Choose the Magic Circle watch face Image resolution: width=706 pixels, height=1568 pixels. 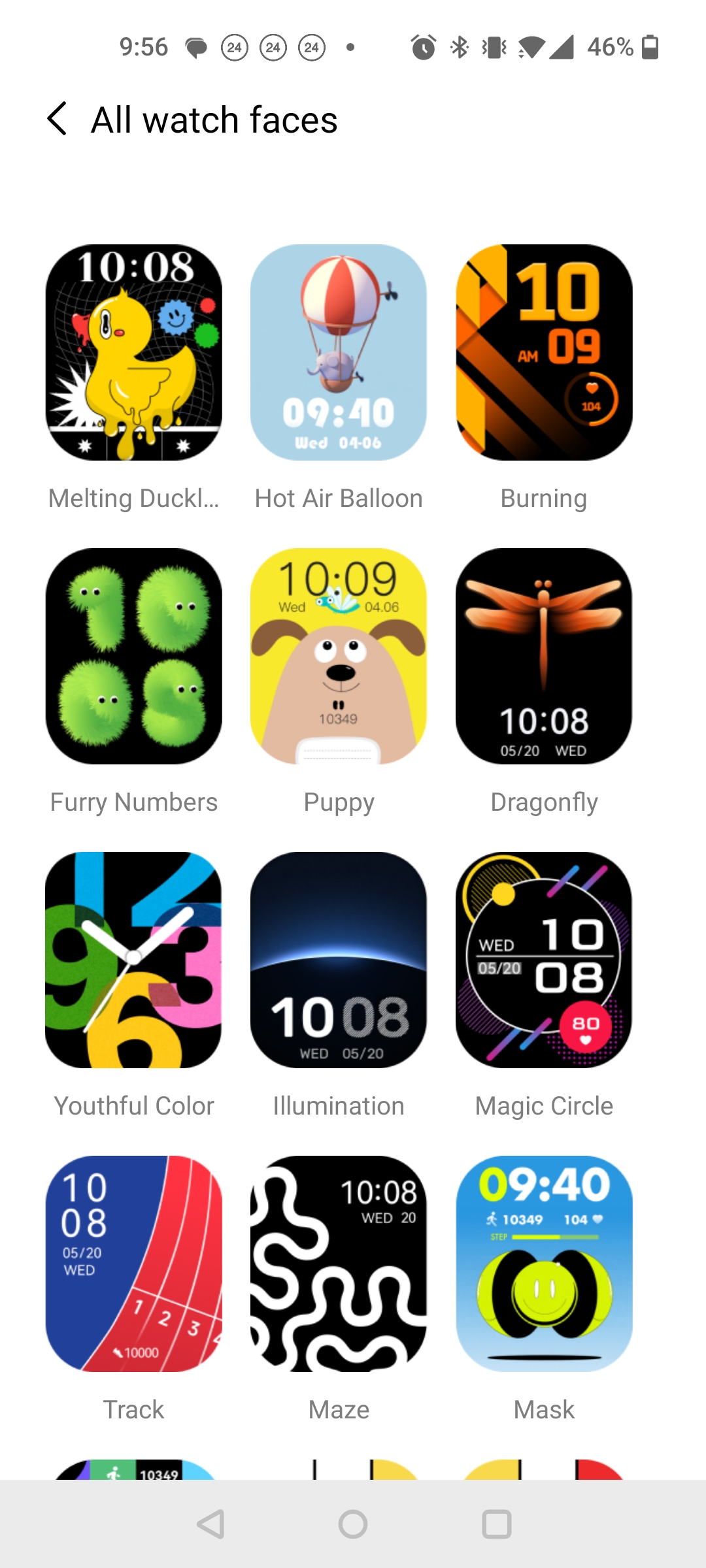pos(544,960)
